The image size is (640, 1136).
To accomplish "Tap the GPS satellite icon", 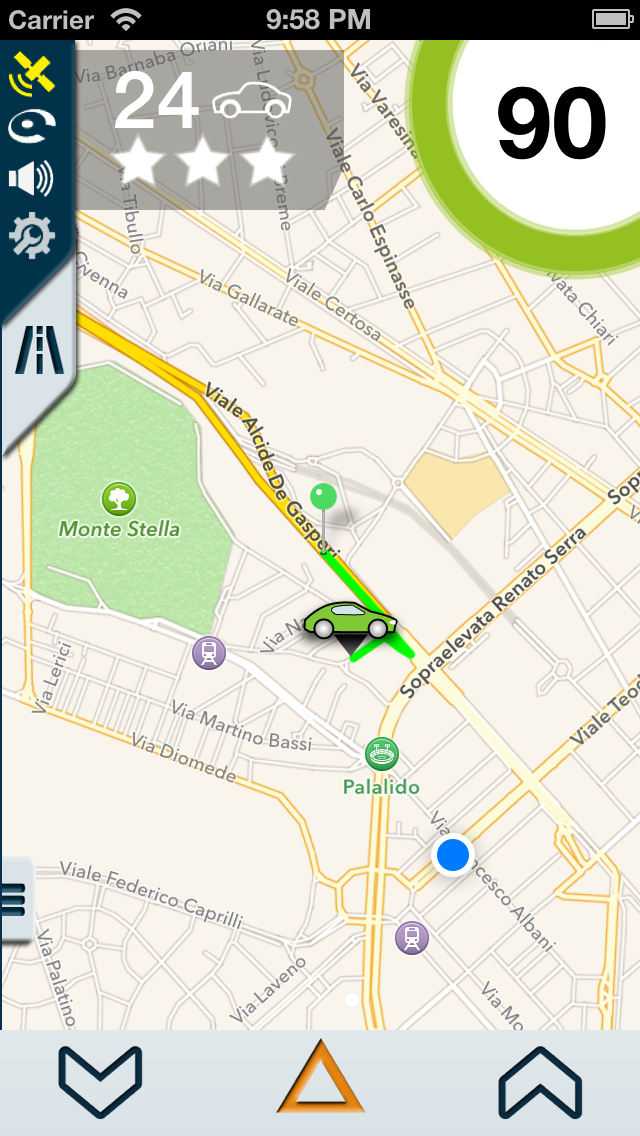I will (x=31, y=72).
